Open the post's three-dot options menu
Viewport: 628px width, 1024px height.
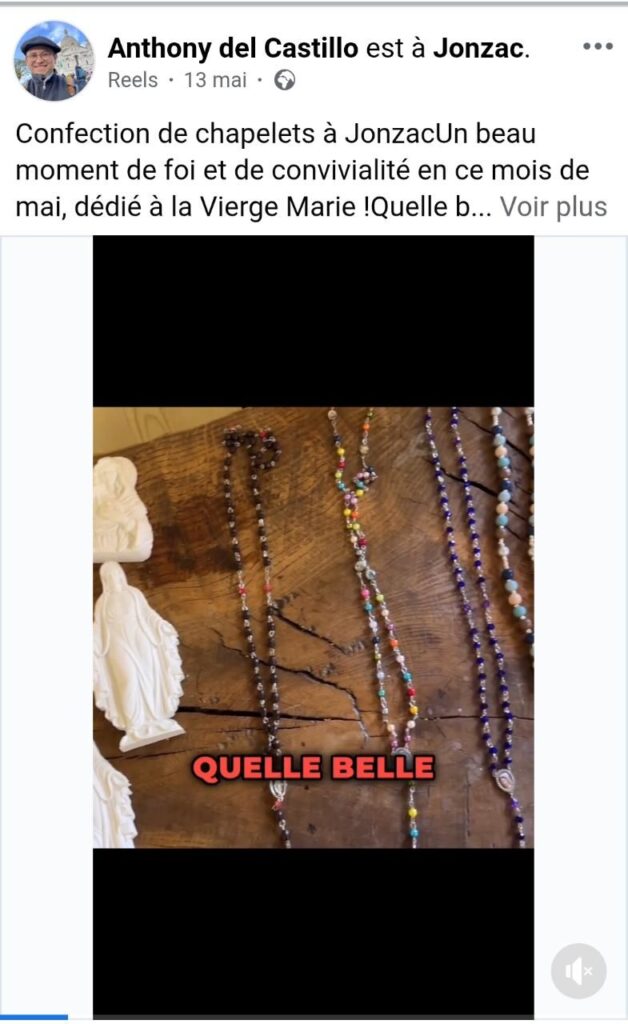597,47
